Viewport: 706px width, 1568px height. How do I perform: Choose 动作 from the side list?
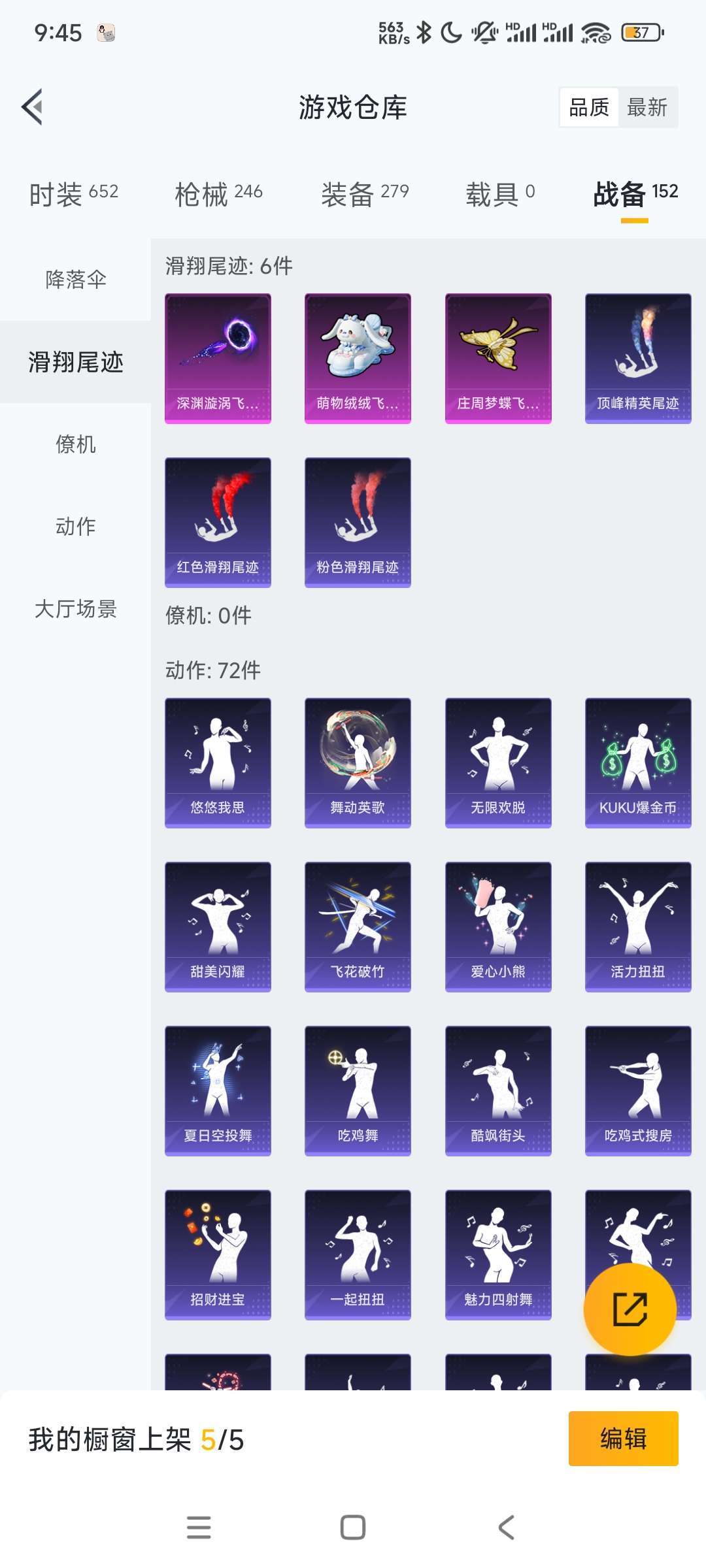point(75,527)
